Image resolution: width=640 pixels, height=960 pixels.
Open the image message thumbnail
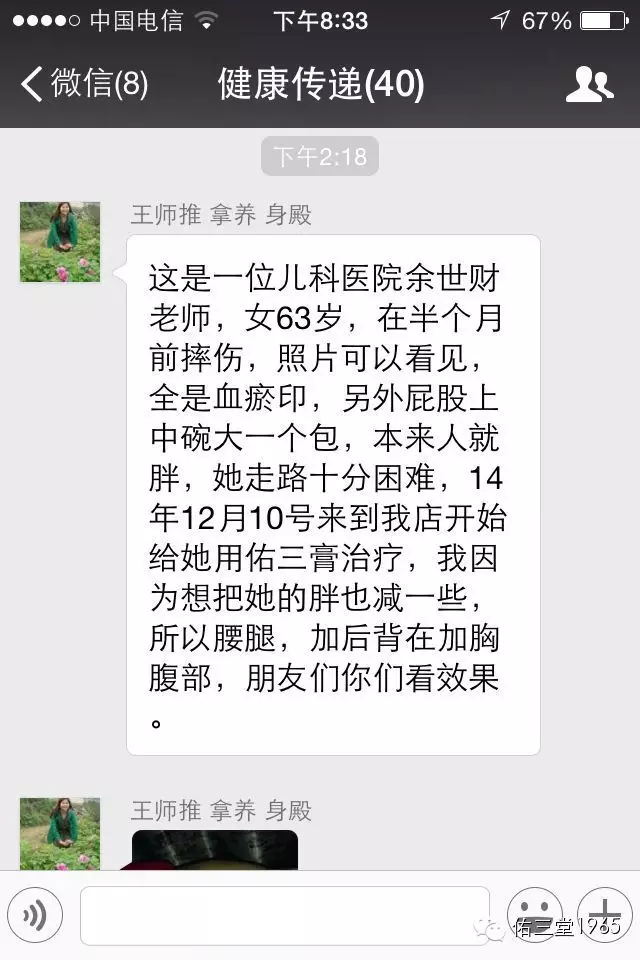pyautogui.click(x=215, y=850)
